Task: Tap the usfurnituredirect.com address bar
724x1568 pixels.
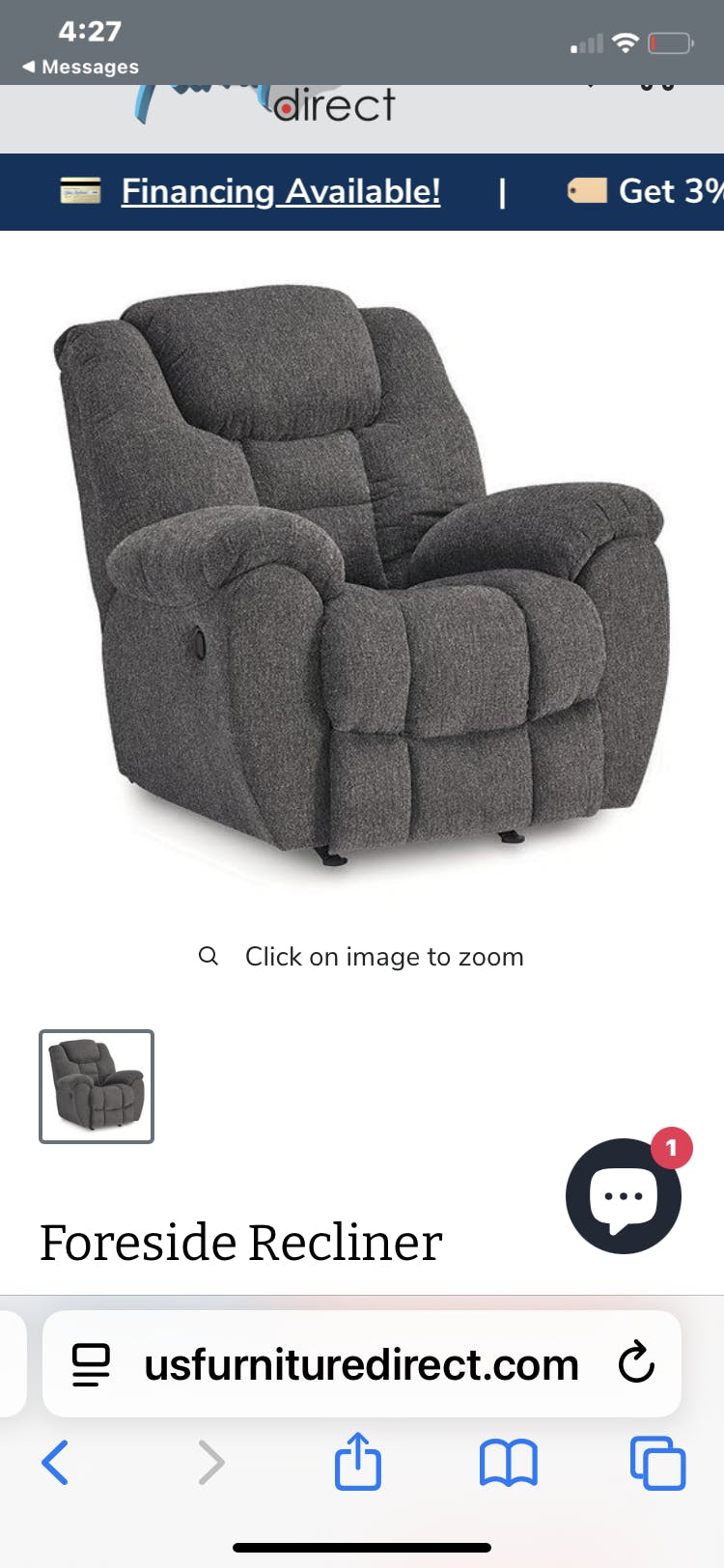Action: (362, 1363)
